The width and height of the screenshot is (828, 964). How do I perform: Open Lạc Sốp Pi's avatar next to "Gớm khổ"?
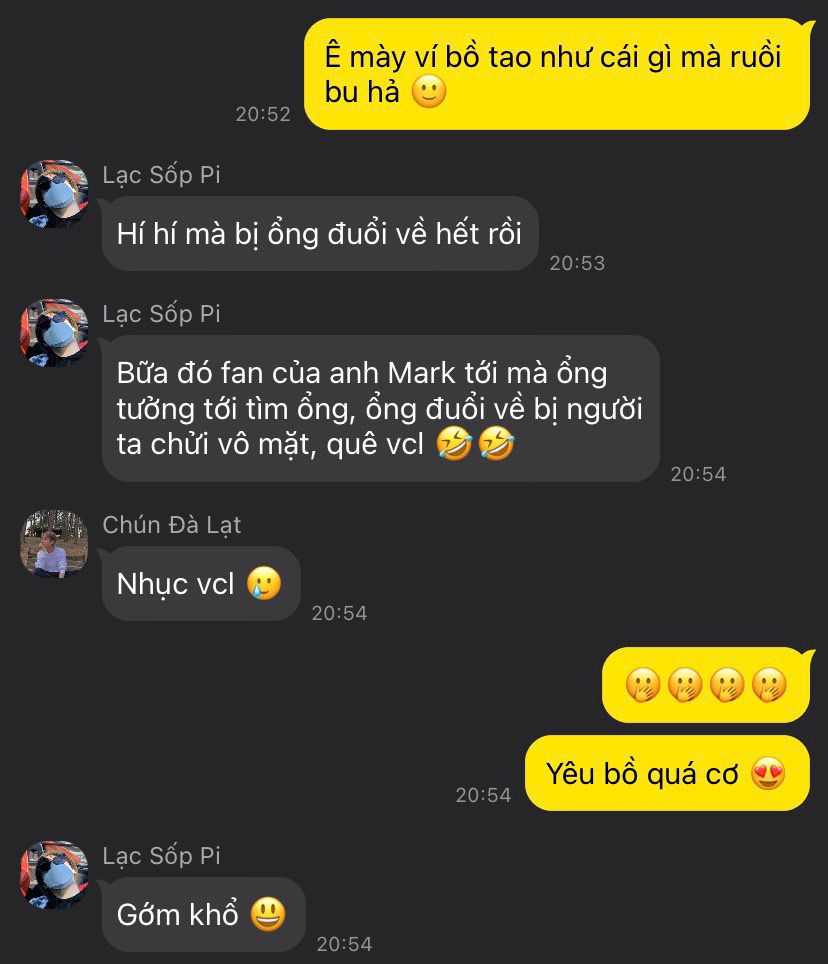click(x=54, y=875)
